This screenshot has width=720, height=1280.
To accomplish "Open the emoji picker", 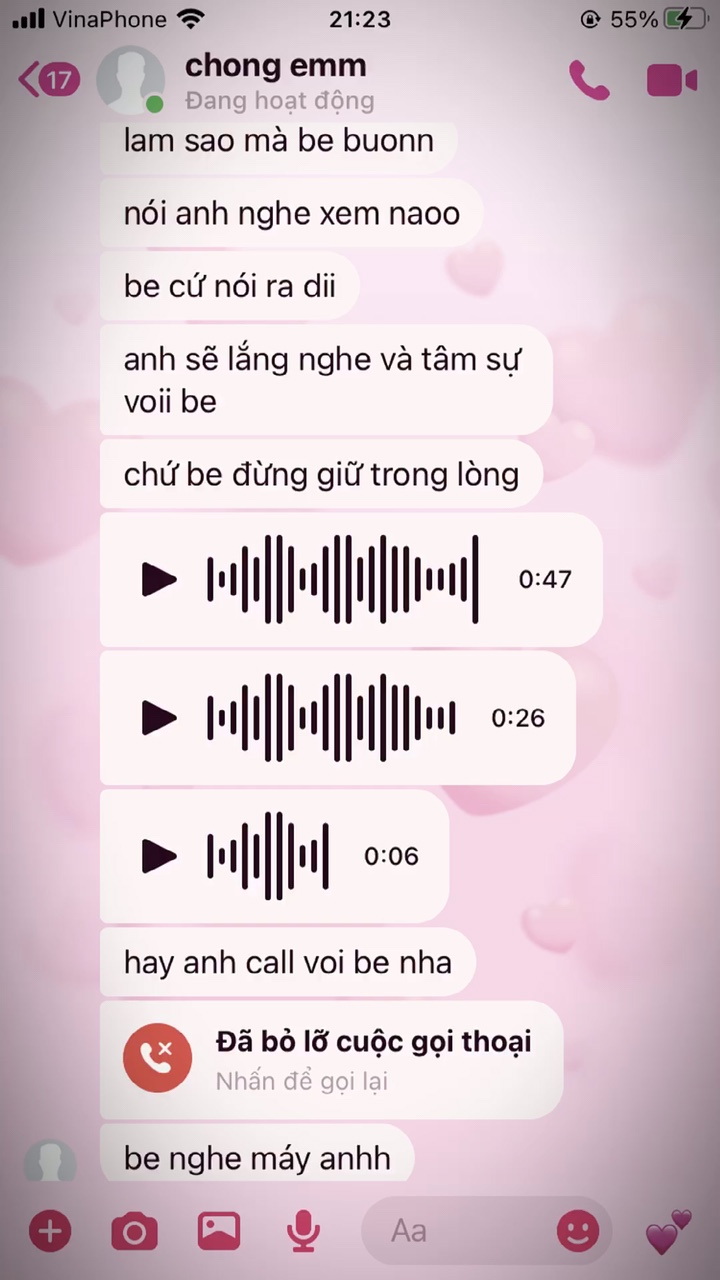I will 578,1231.
